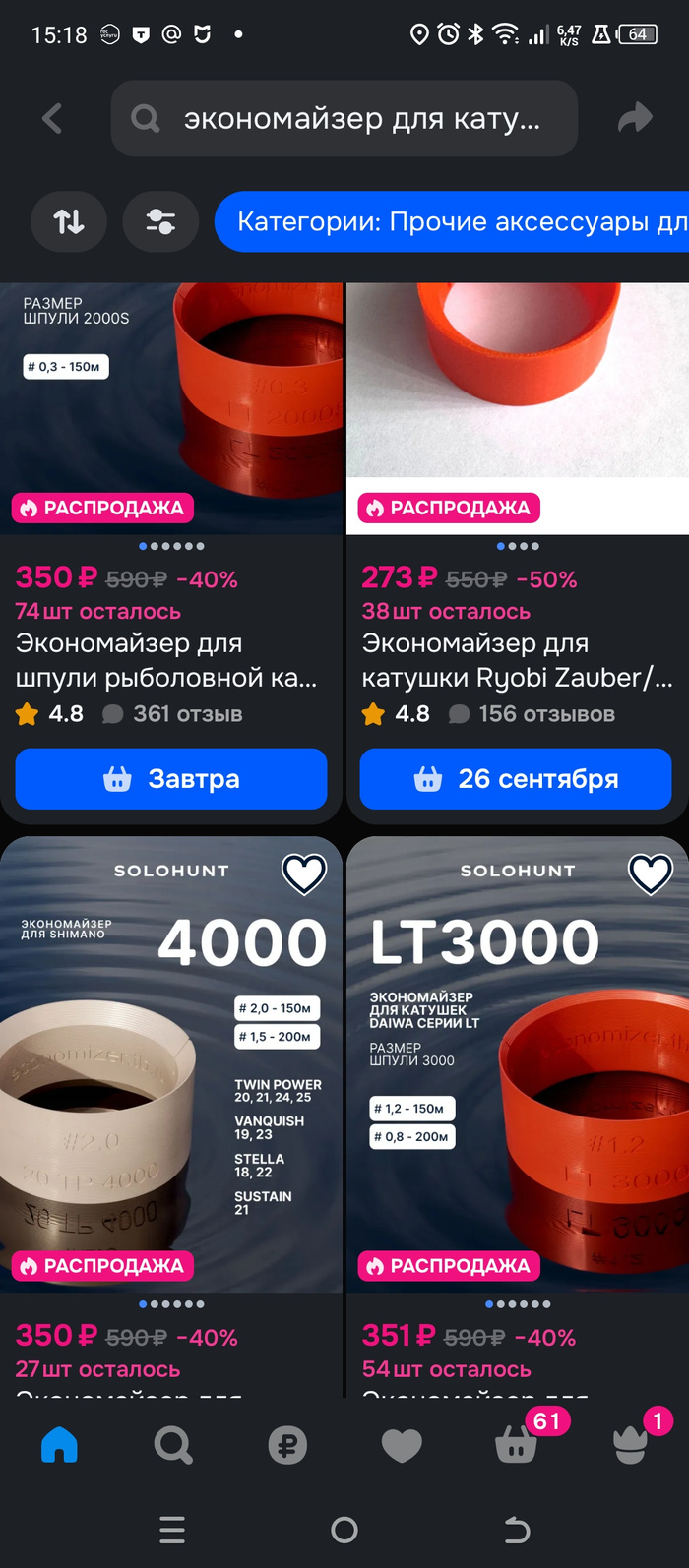The width and height of the screenshot is (689, 1568).
Task: Open the Shimano 4000 economizer product card
Action: [171, 1082]
